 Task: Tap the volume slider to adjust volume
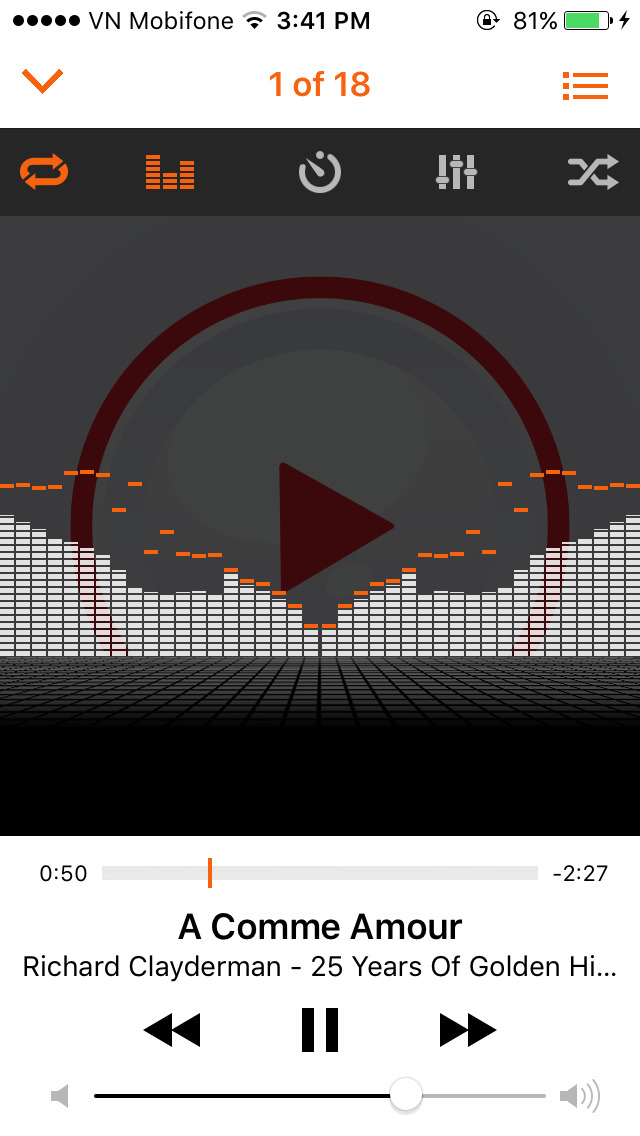pyautogui.click(x=320, y=1096)
